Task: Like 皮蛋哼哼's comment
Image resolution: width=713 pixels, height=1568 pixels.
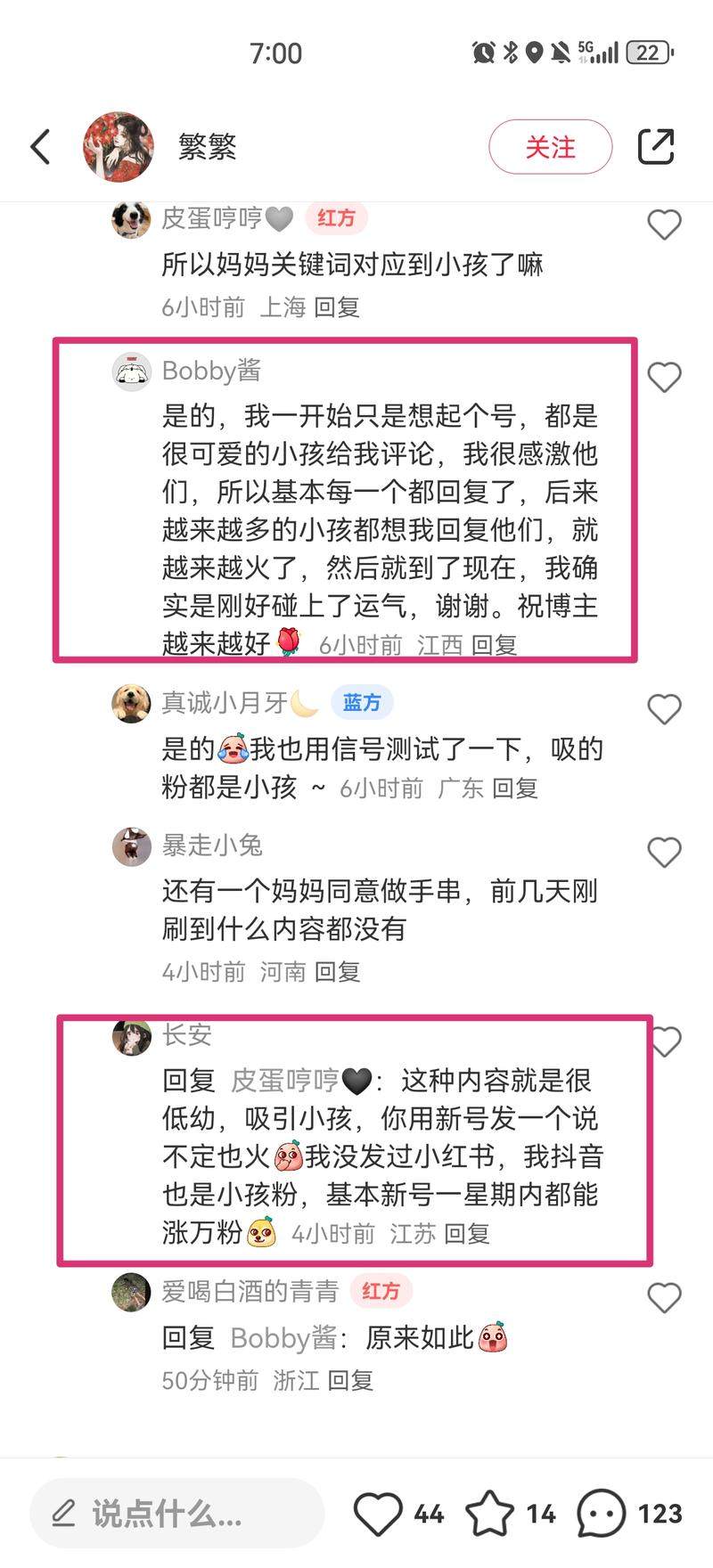Action: click(x=664, y=225)
